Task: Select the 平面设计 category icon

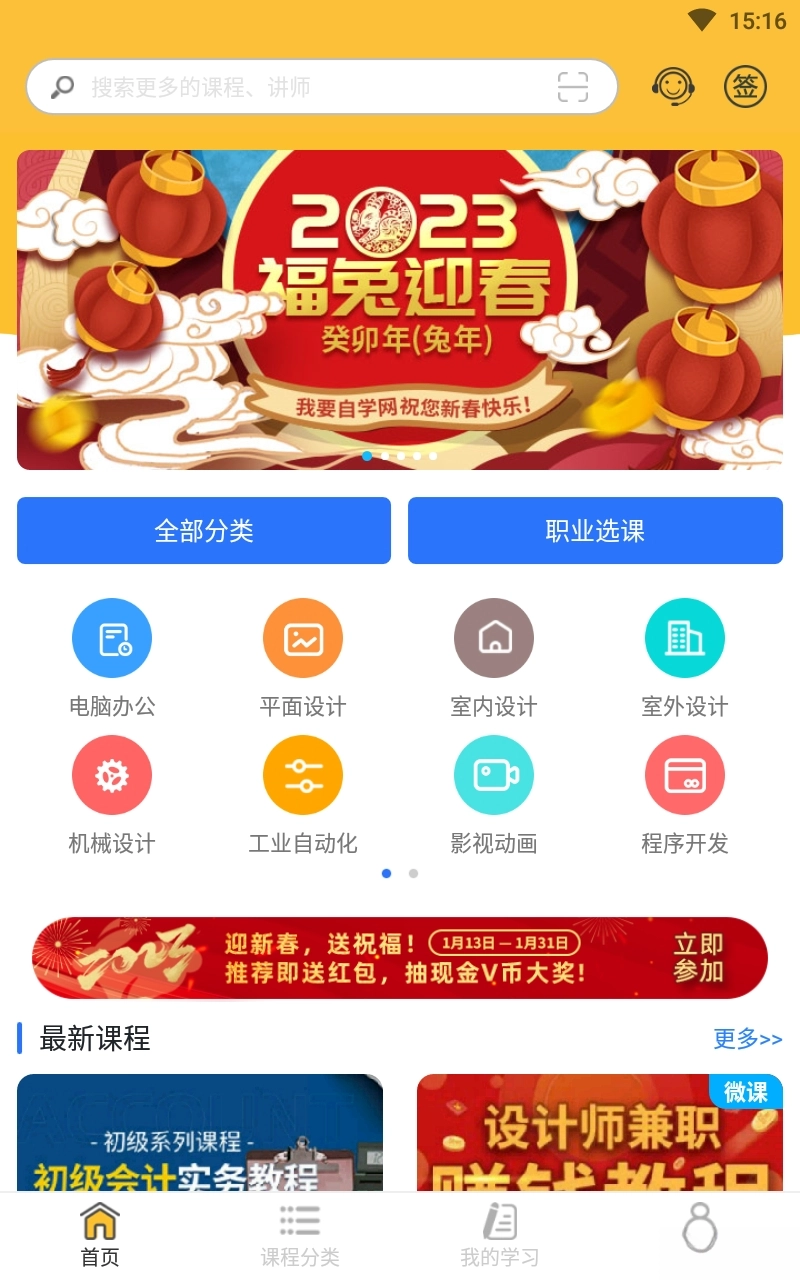Action: pyautogui.click(x=303, y=637)
